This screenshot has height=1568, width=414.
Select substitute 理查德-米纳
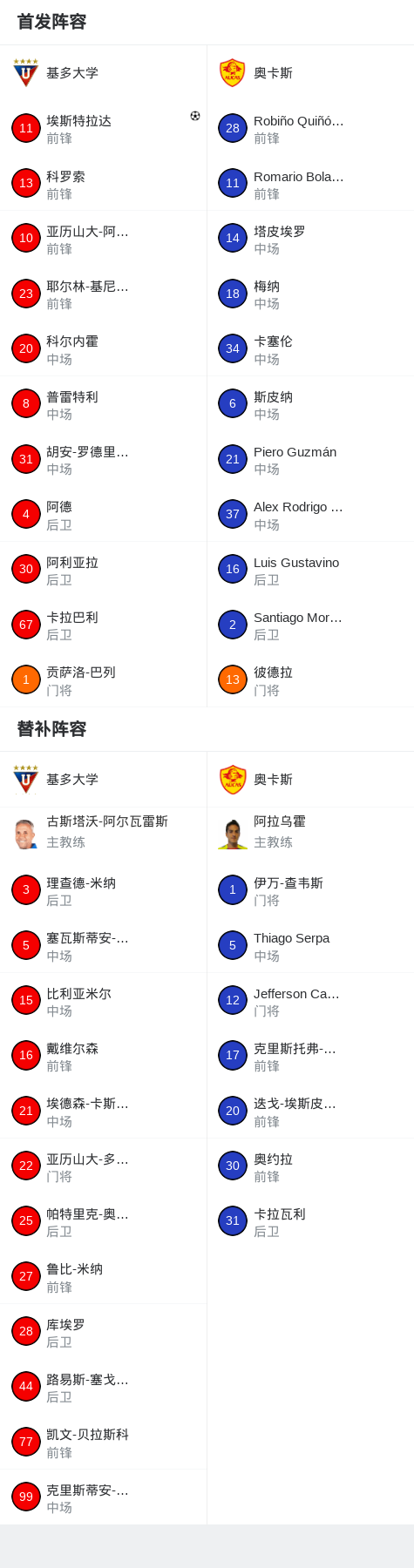coord(103,890)
